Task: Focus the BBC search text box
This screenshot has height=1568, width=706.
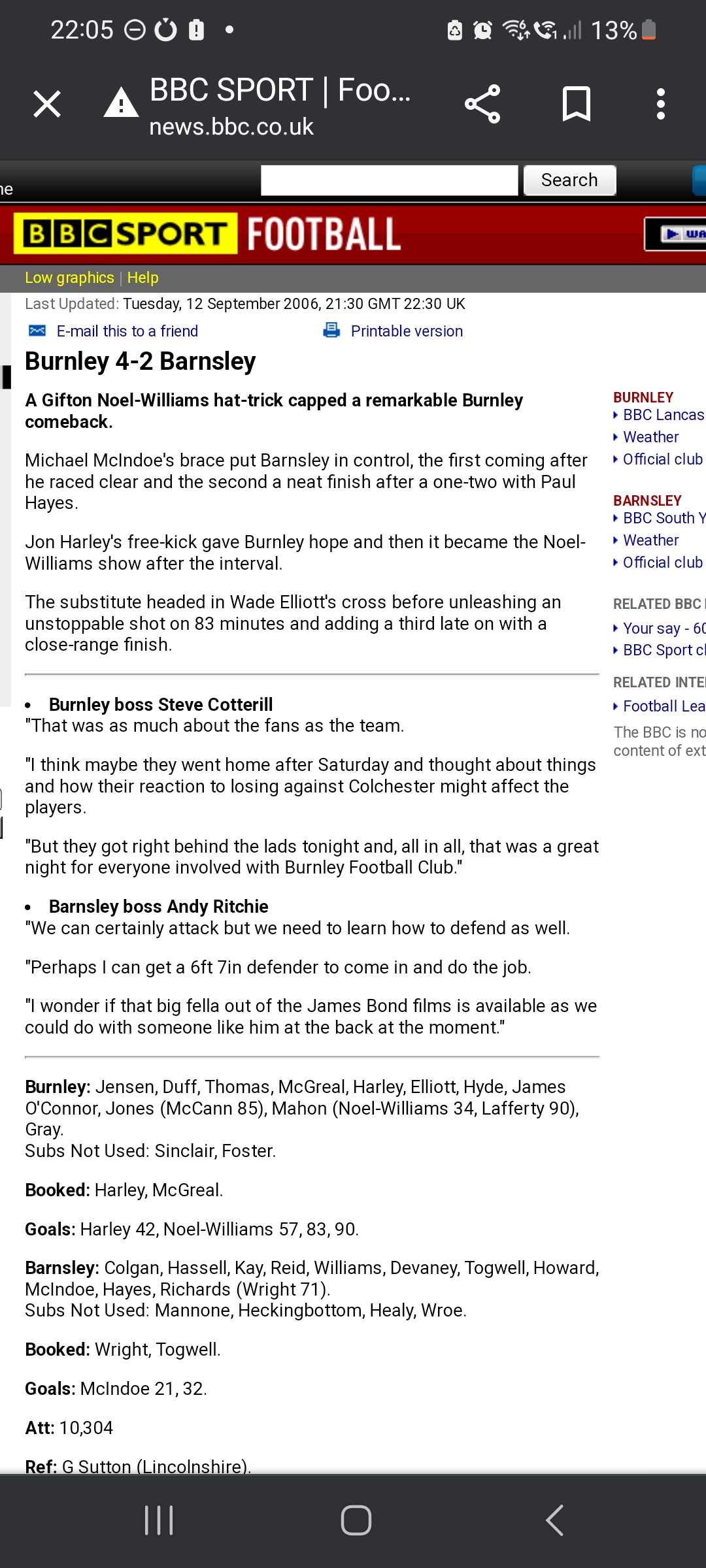Action: (389, 180)
